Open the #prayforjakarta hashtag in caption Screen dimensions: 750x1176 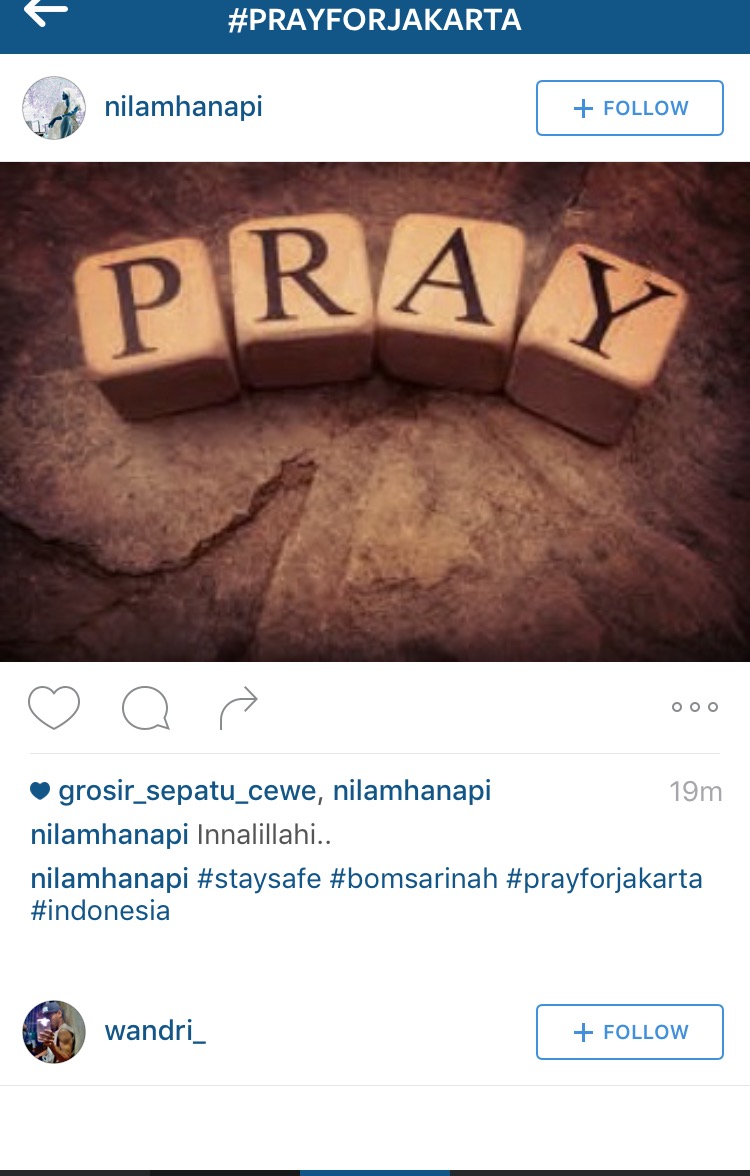(x=604, y=879)
